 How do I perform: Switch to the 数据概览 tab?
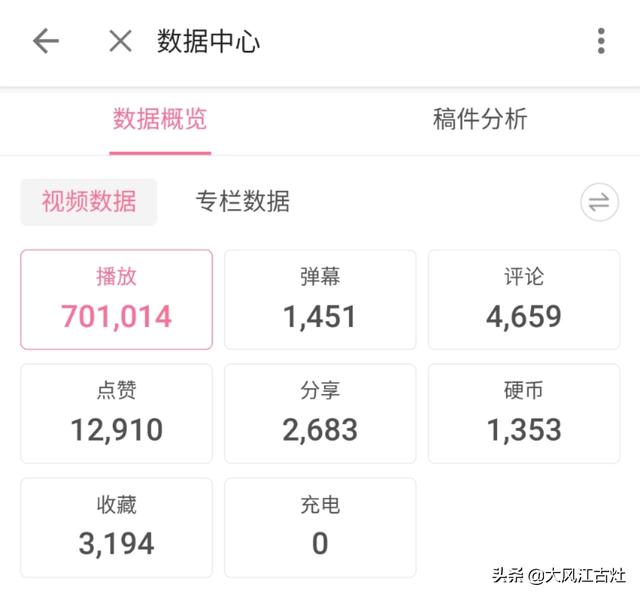tap(160, 120)
